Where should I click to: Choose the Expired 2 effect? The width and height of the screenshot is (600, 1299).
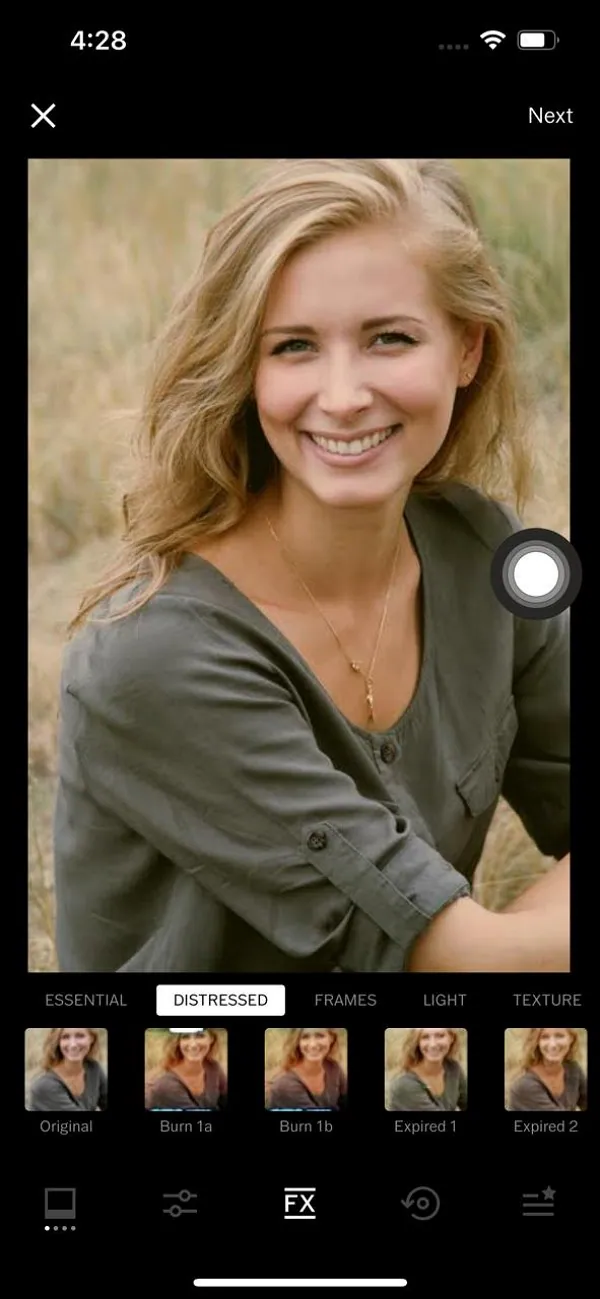pos(546,1070)
